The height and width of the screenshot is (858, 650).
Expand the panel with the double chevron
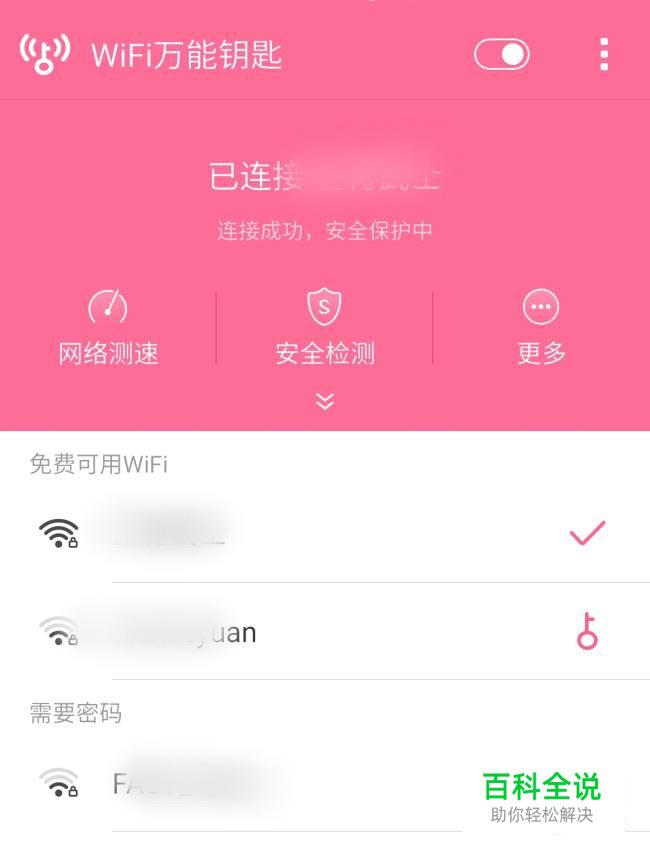click(324, 402)
